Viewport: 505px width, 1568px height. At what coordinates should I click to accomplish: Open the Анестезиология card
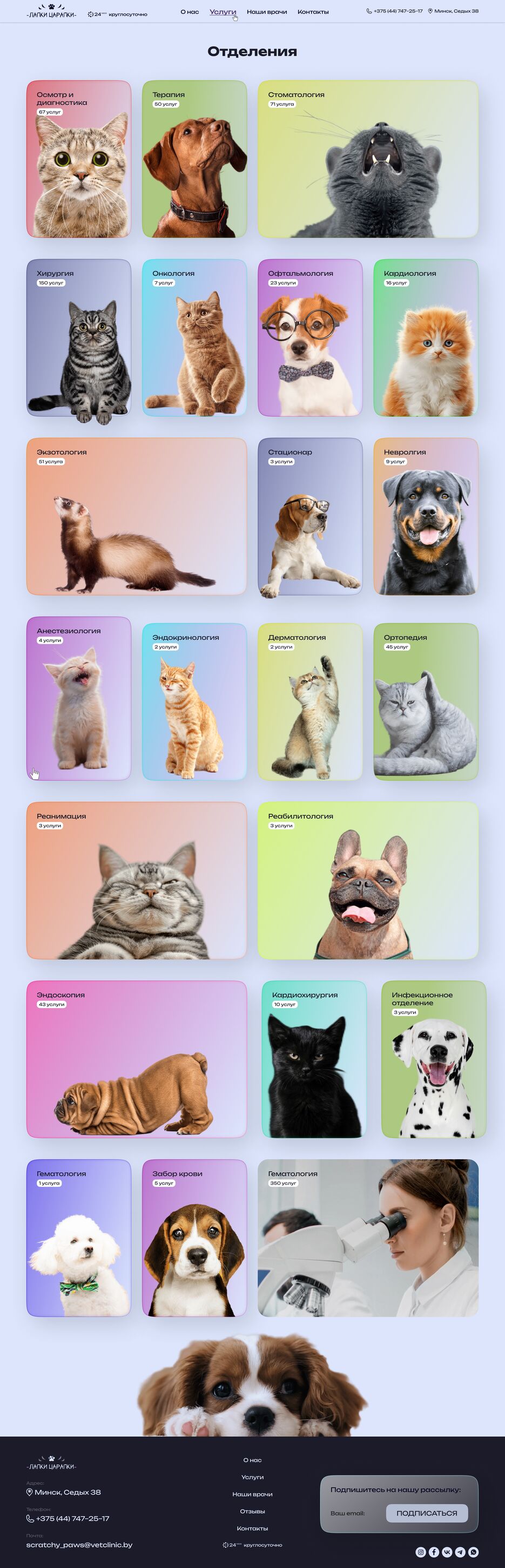pyautogui.click(x=78, y=698)
